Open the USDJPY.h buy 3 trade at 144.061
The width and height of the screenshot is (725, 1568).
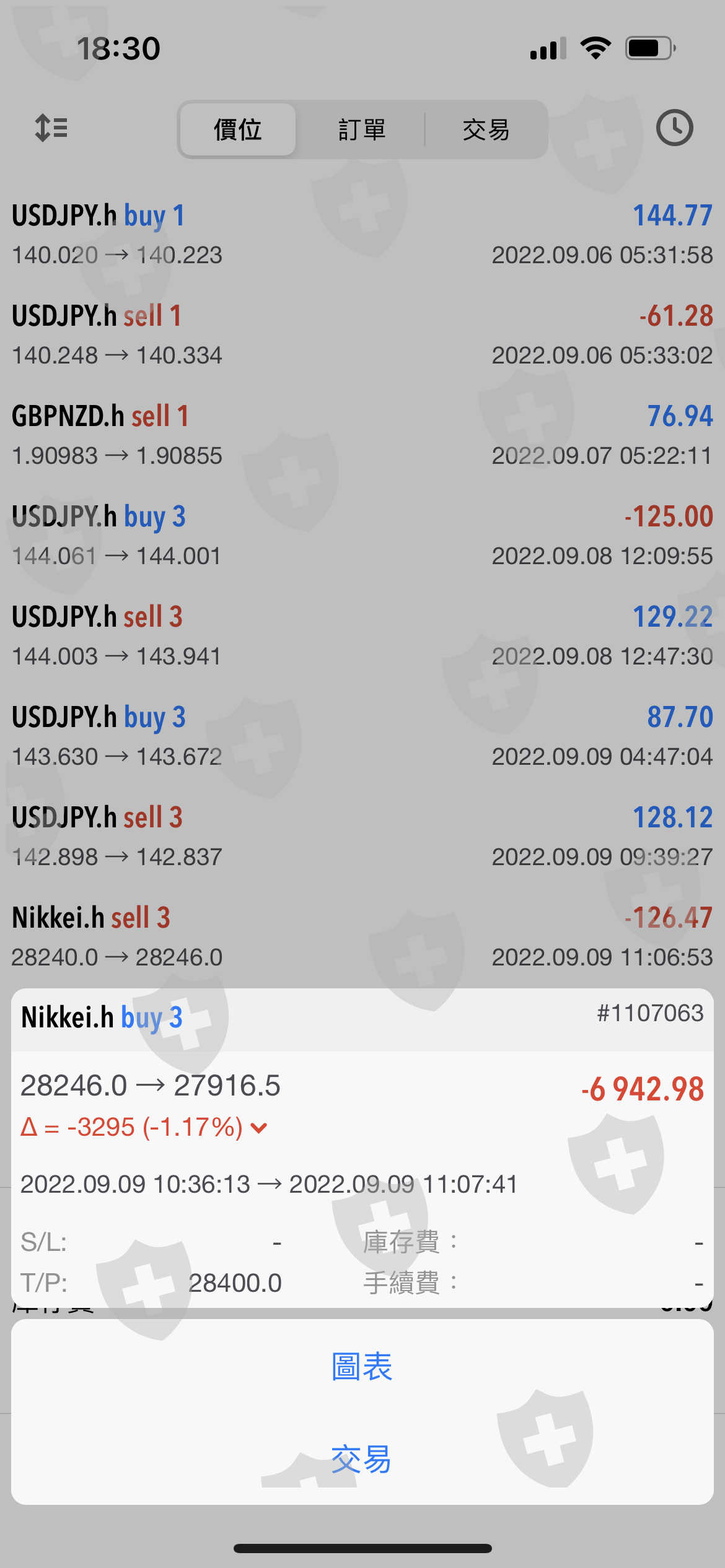click(362, 536)
